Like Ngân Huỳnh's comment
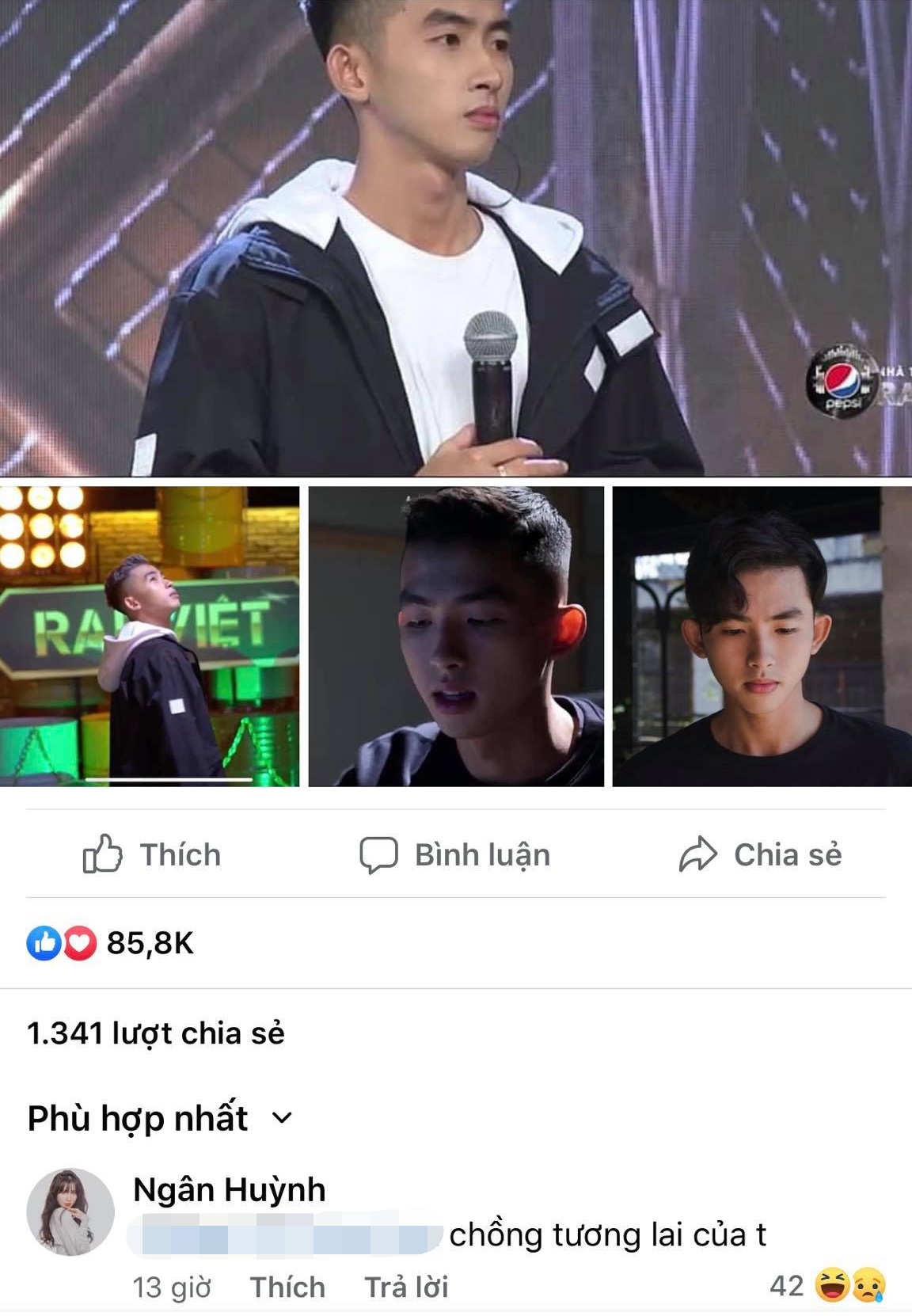 [x=287, y=1287]
